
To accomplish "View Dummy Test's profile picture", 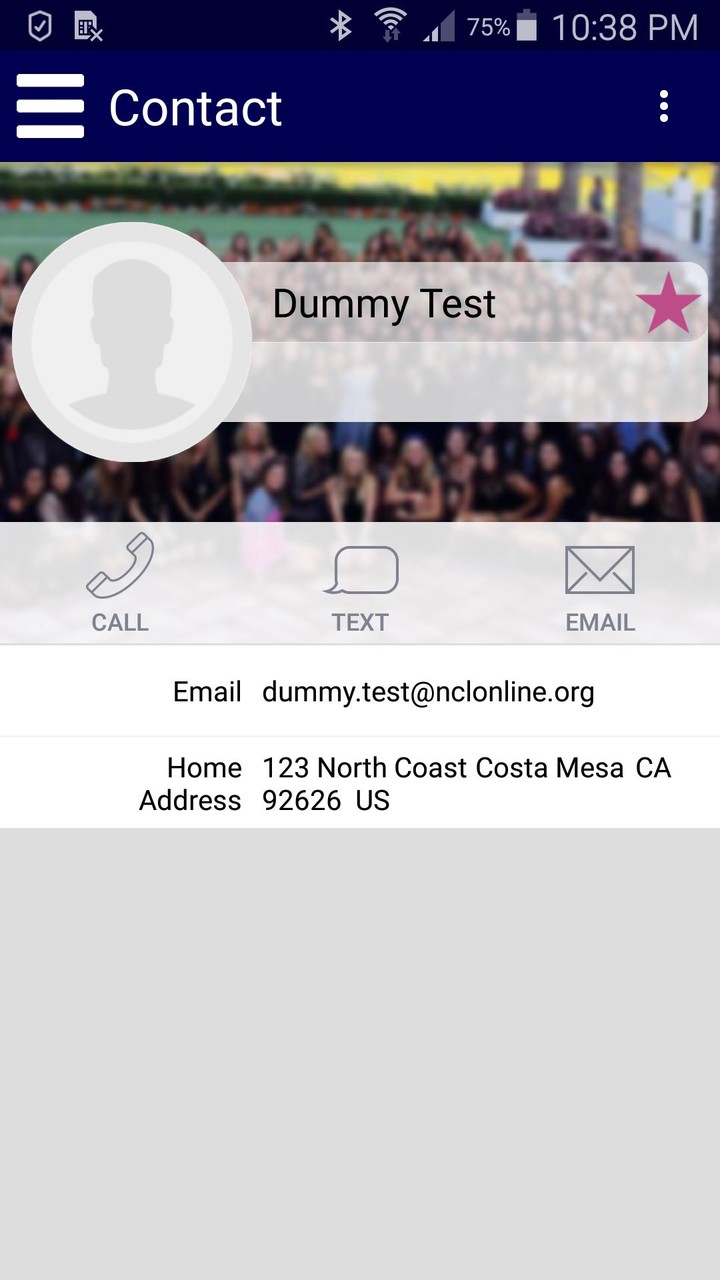I will tap(131, 342).
